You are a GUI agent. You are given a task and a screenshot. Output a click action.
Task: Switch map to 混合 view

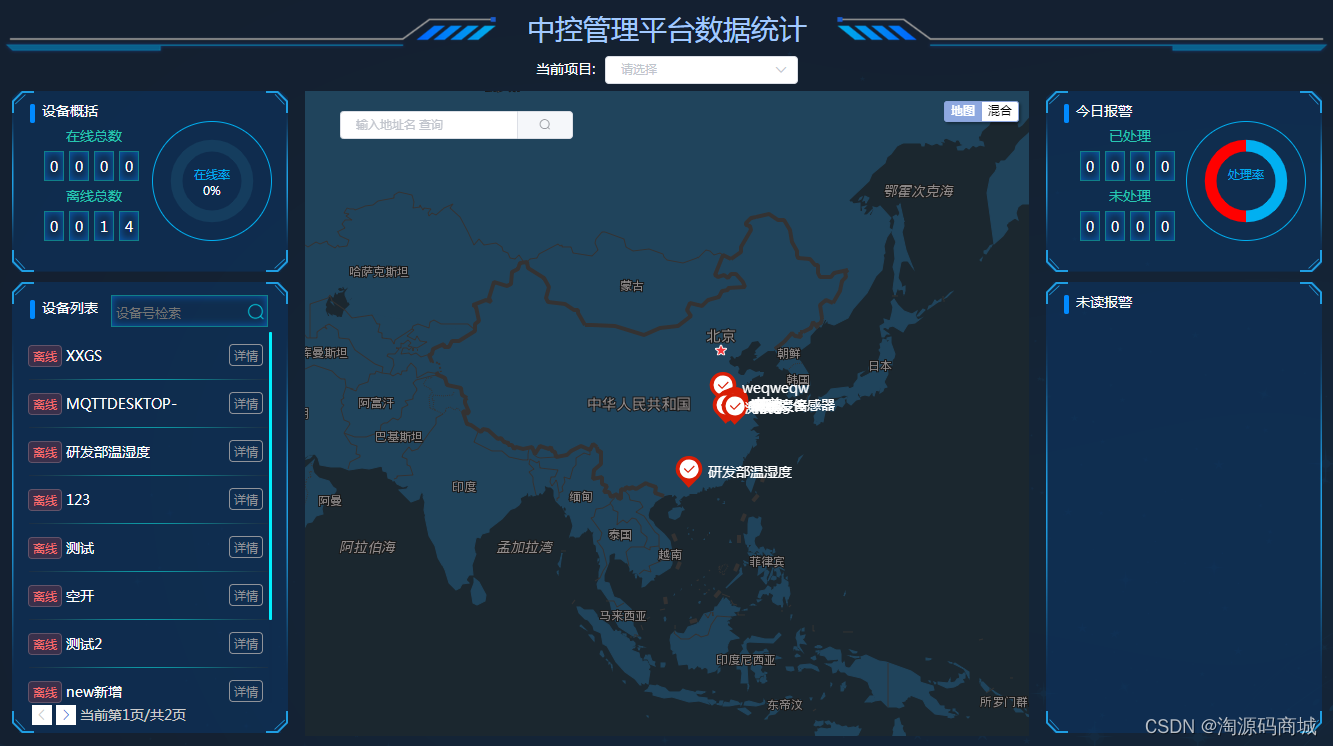[x=1000, y=111]
